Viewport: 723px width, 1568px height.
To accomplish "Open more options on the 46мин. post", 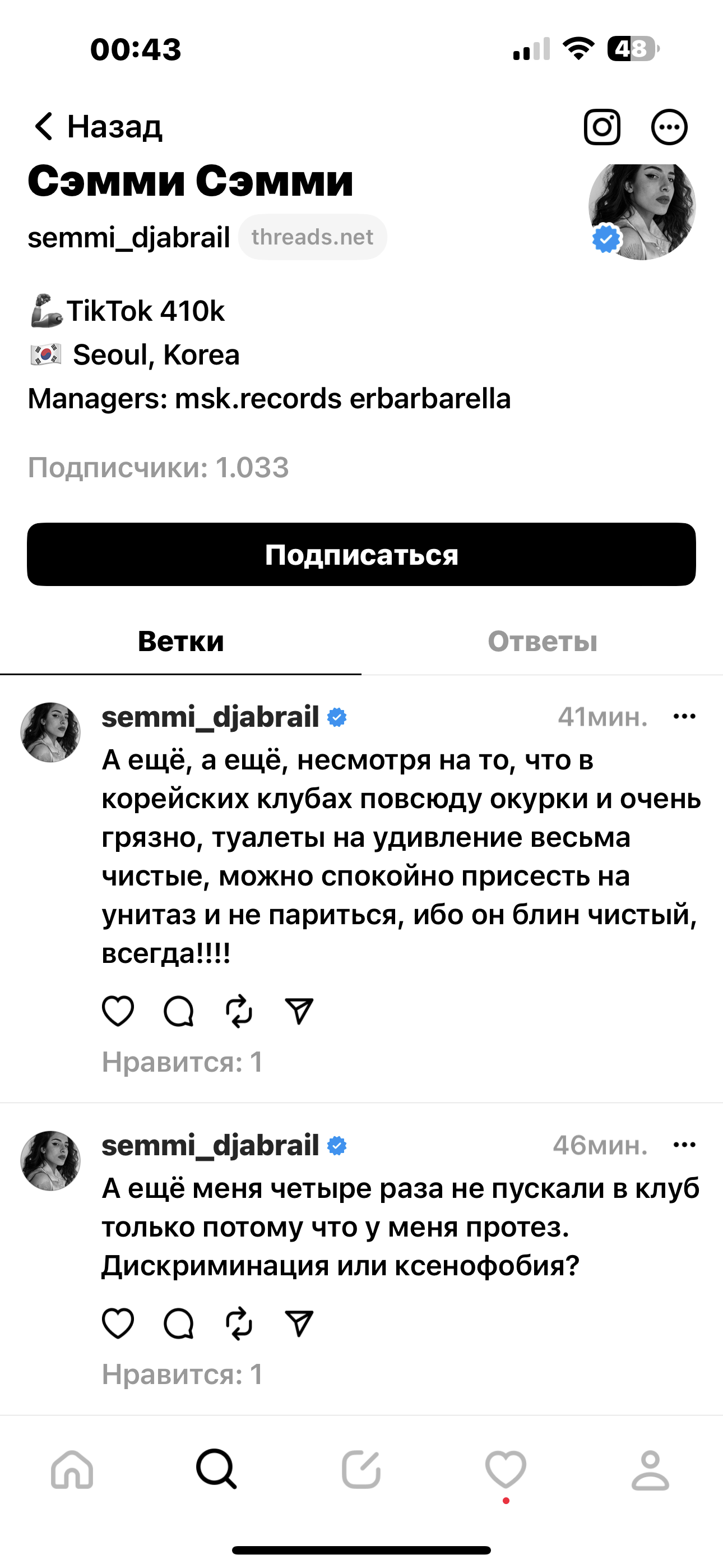I will (684, 1145).
